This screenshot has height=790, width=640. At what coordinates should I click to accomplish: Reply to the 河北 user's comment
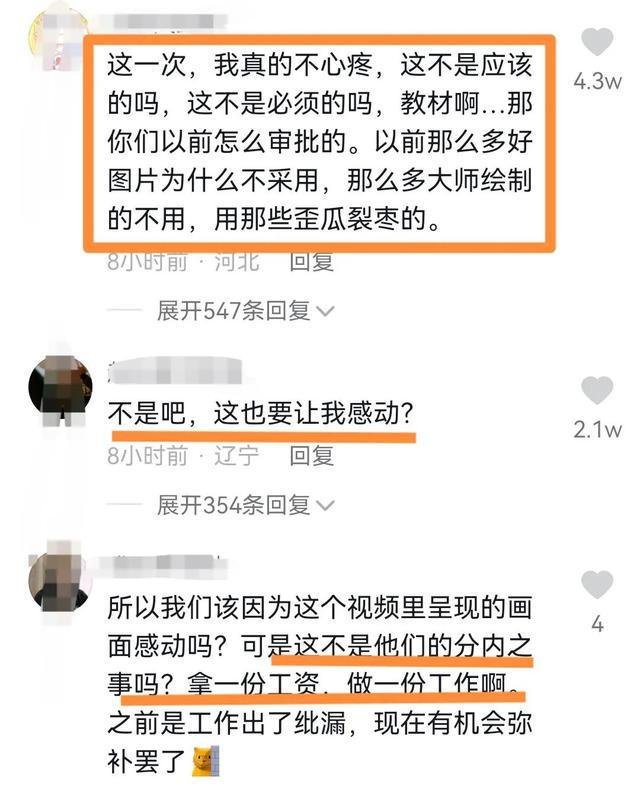[x=311, y=262]
